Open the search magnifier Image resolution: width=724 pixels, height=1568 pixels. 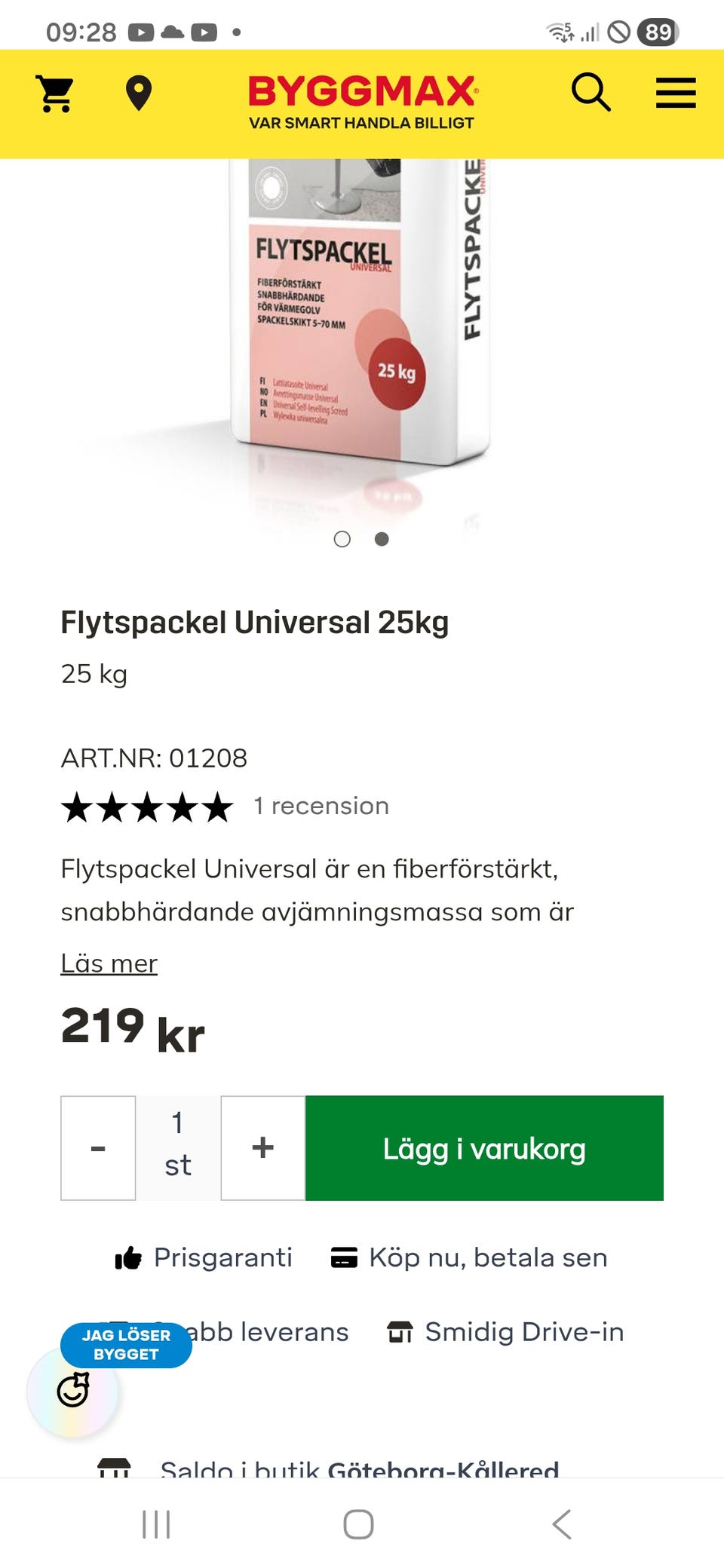pyautogui.click(x=591, y=93)
